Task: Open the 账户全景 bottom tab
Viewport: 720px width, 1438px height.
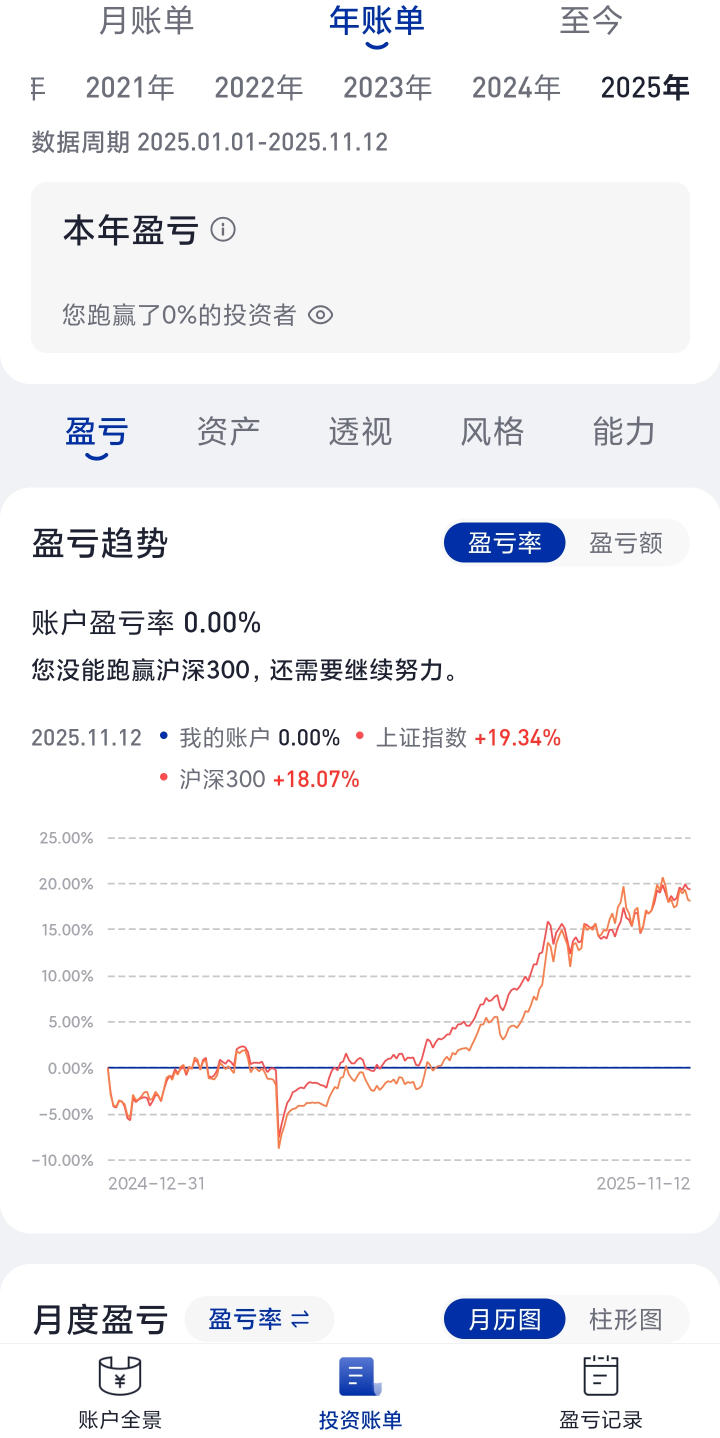Action: (x=120, y=1391)
